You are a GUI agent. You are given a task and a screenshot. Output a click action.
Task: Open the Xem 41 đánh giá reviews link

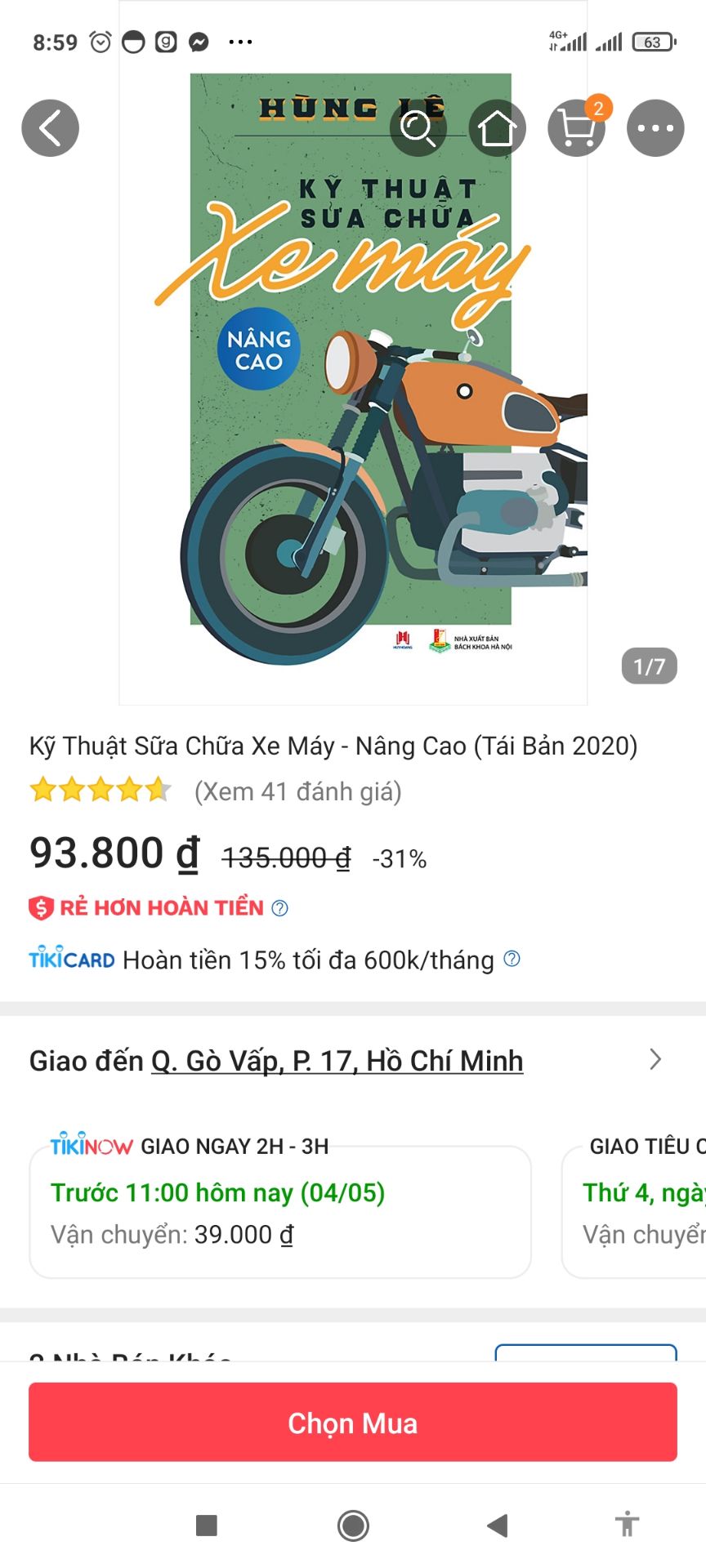tap(297, 791)
